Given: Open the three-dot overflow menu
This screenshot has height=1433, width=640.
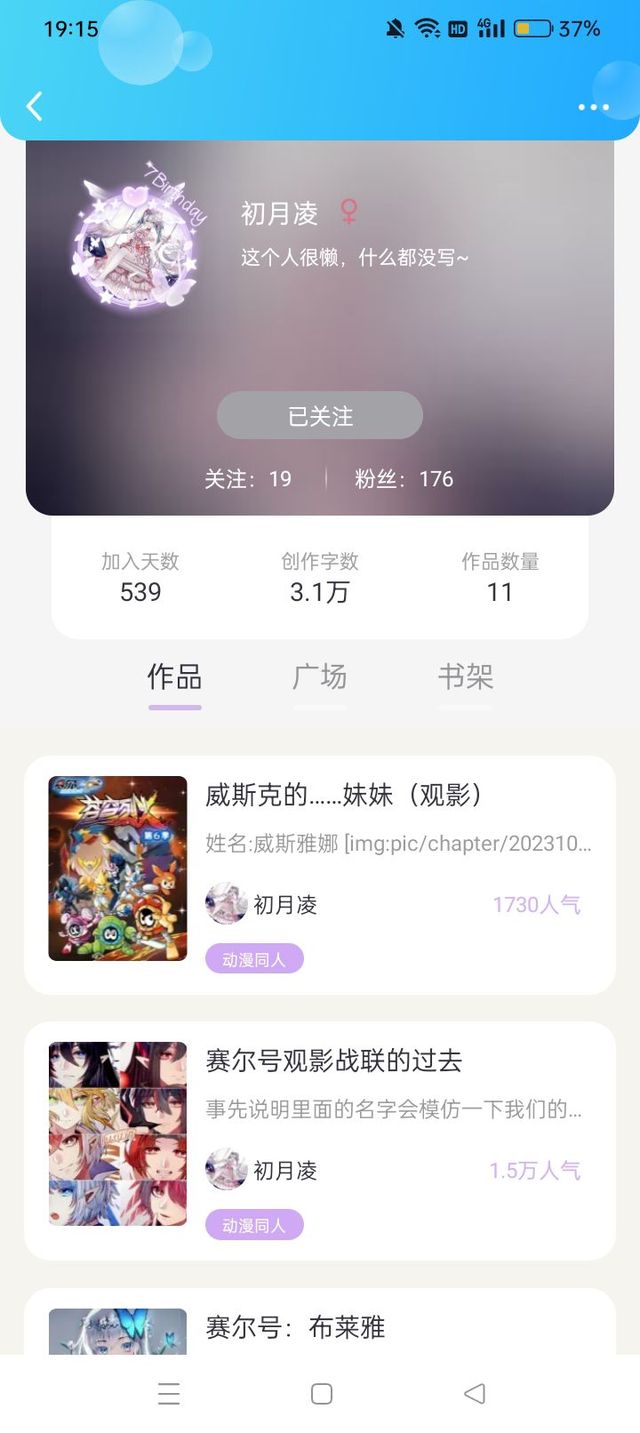Looking at the screenshot, I should point(593,107).
